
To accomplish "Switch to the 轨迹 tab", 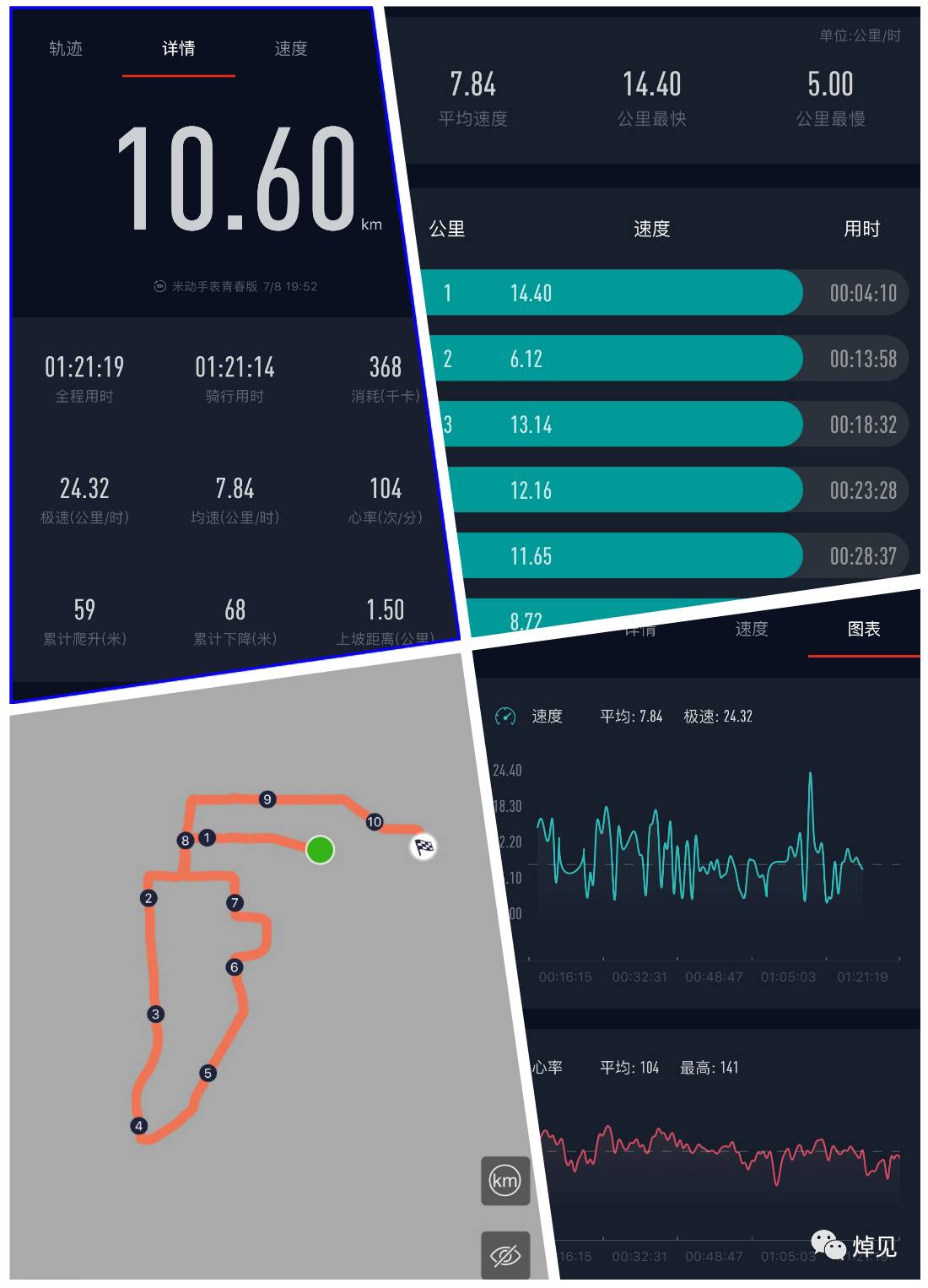I will pyautogui.click(x=65, y=49).
